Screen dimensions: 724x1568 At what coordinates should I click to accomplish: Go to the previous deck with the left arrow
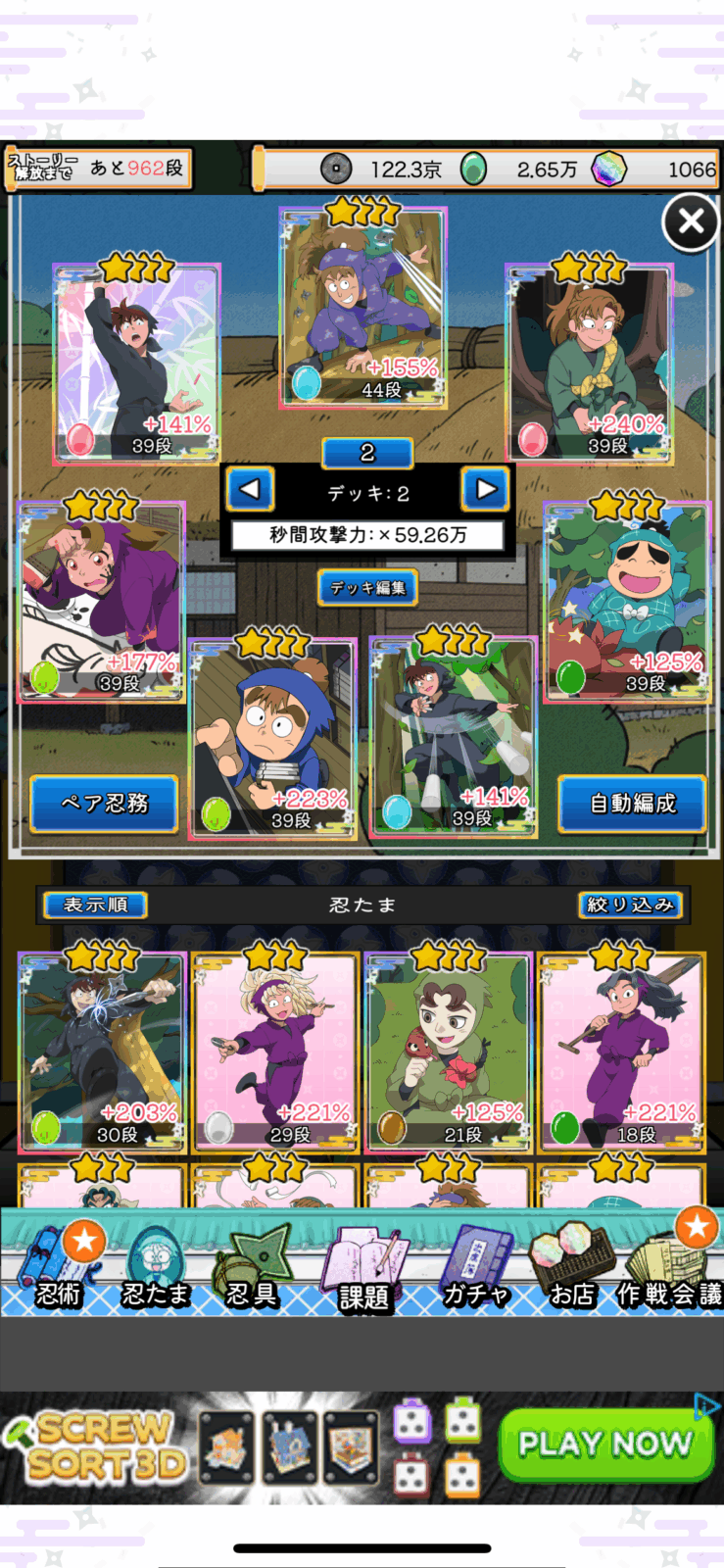pos(250,489)
